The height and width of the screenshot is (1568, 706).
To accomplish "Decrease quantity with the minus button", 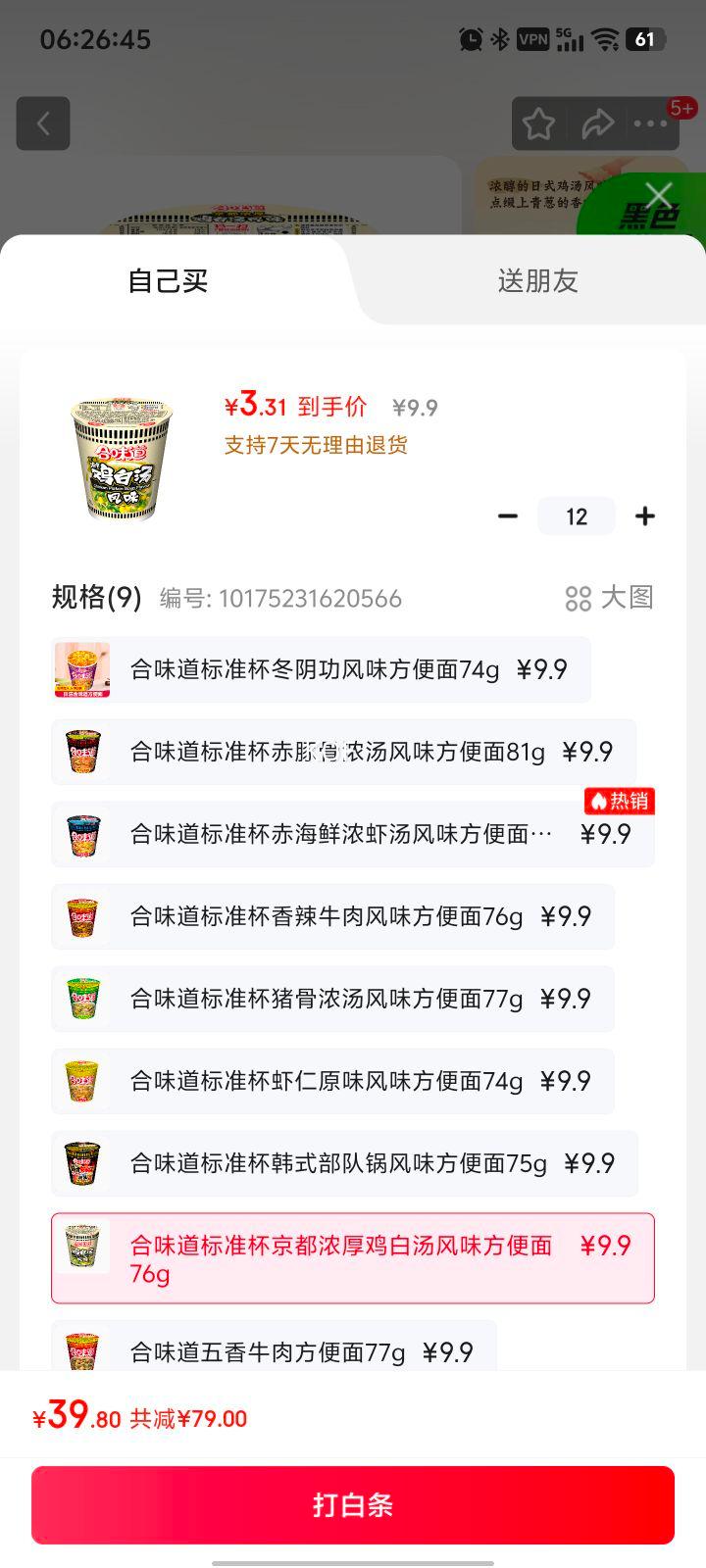I will 508,516.
